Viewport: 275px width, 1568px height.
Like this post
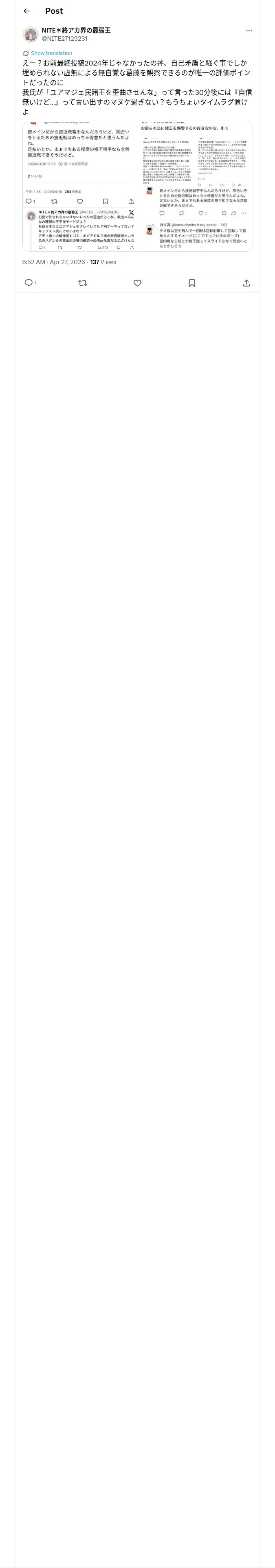tap(137, 283)
